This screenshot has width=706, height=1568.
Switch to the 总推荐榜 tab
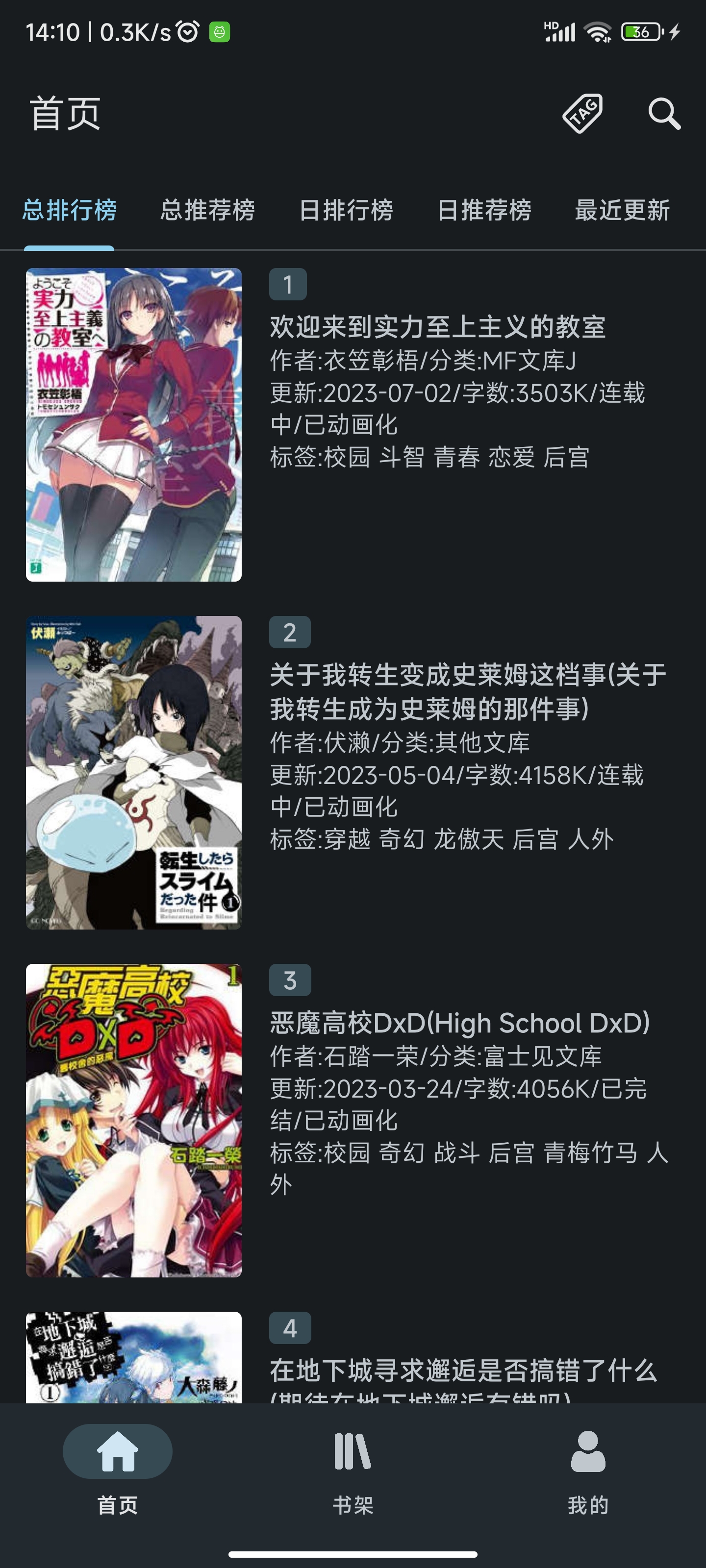(x=208, y=211)
